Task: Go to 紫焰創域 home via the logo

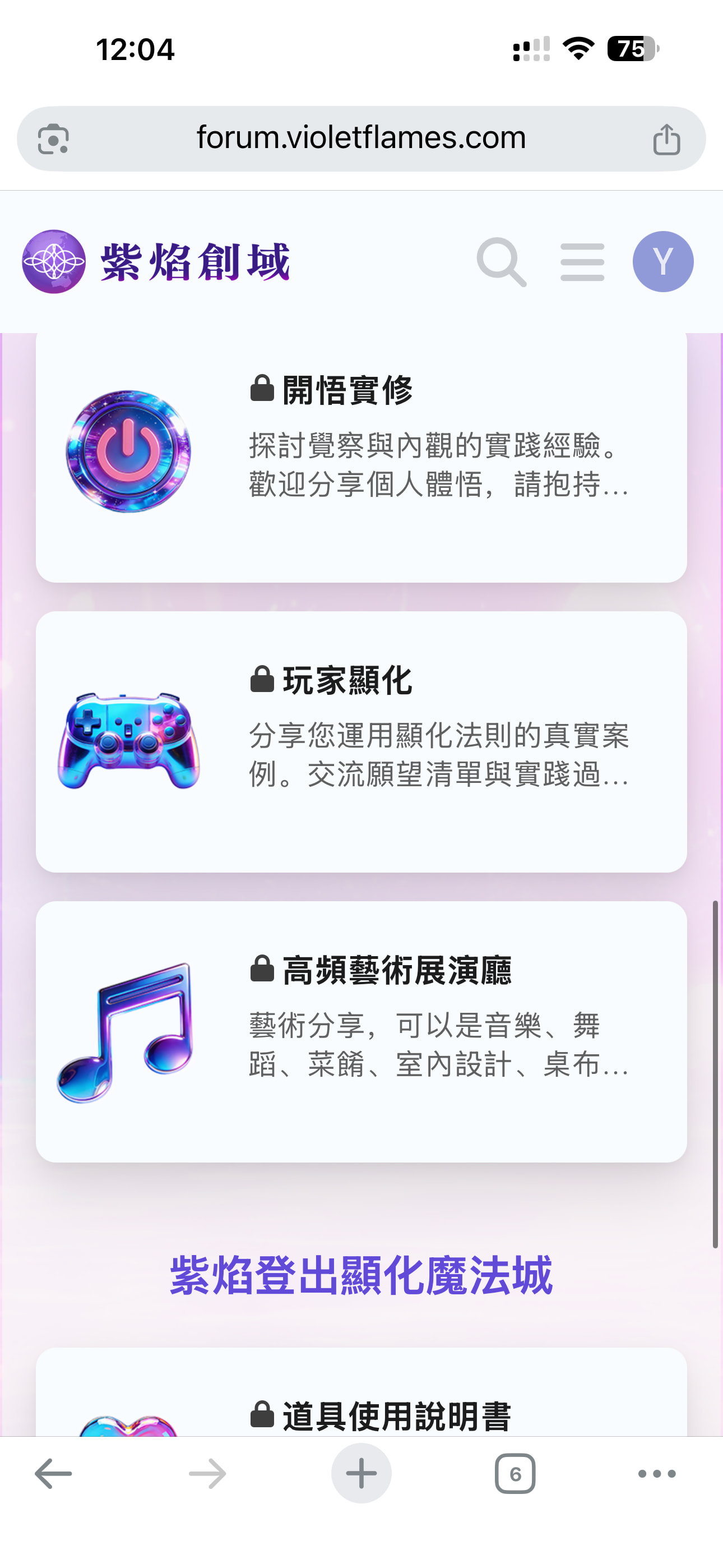Action: [156, 262]
